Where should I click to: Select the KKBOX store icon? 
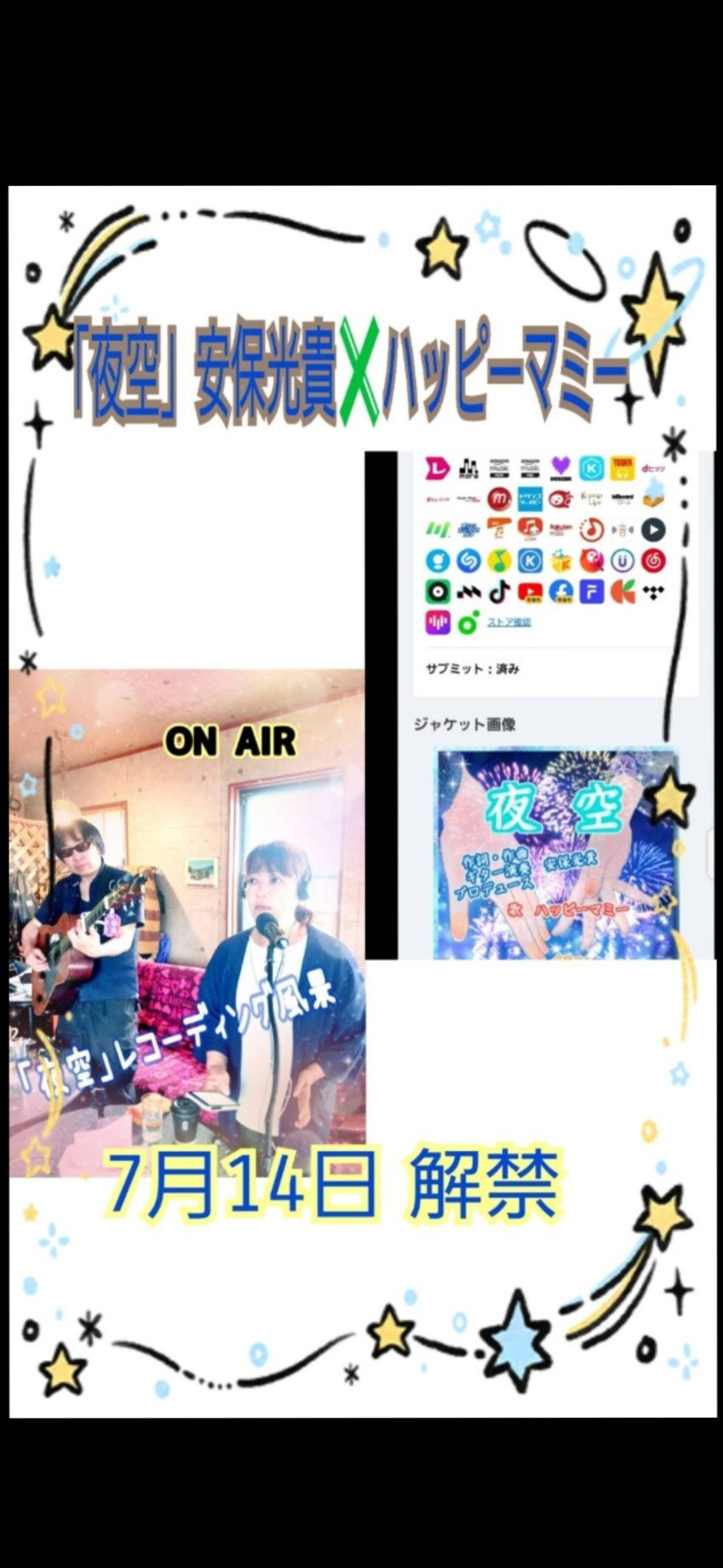(x=592, y=467)
